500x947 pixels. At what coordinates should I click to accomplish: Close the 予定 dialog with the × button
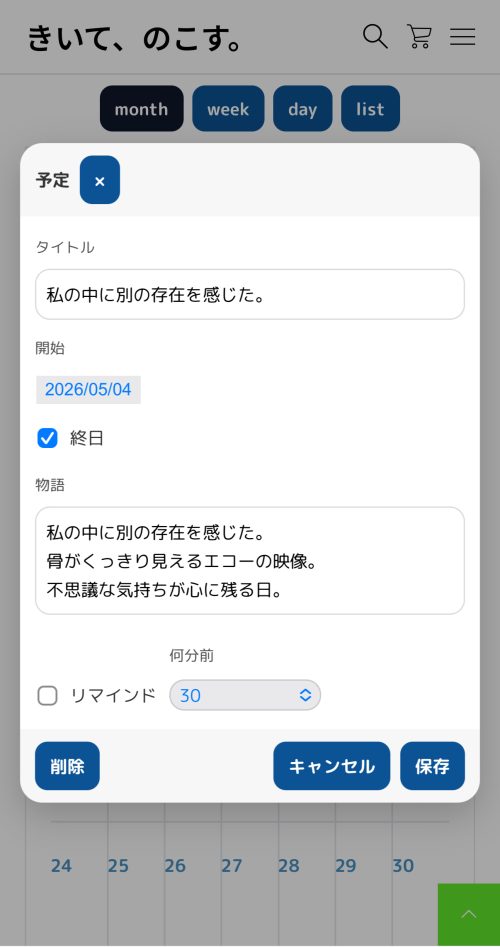point(100,180)
